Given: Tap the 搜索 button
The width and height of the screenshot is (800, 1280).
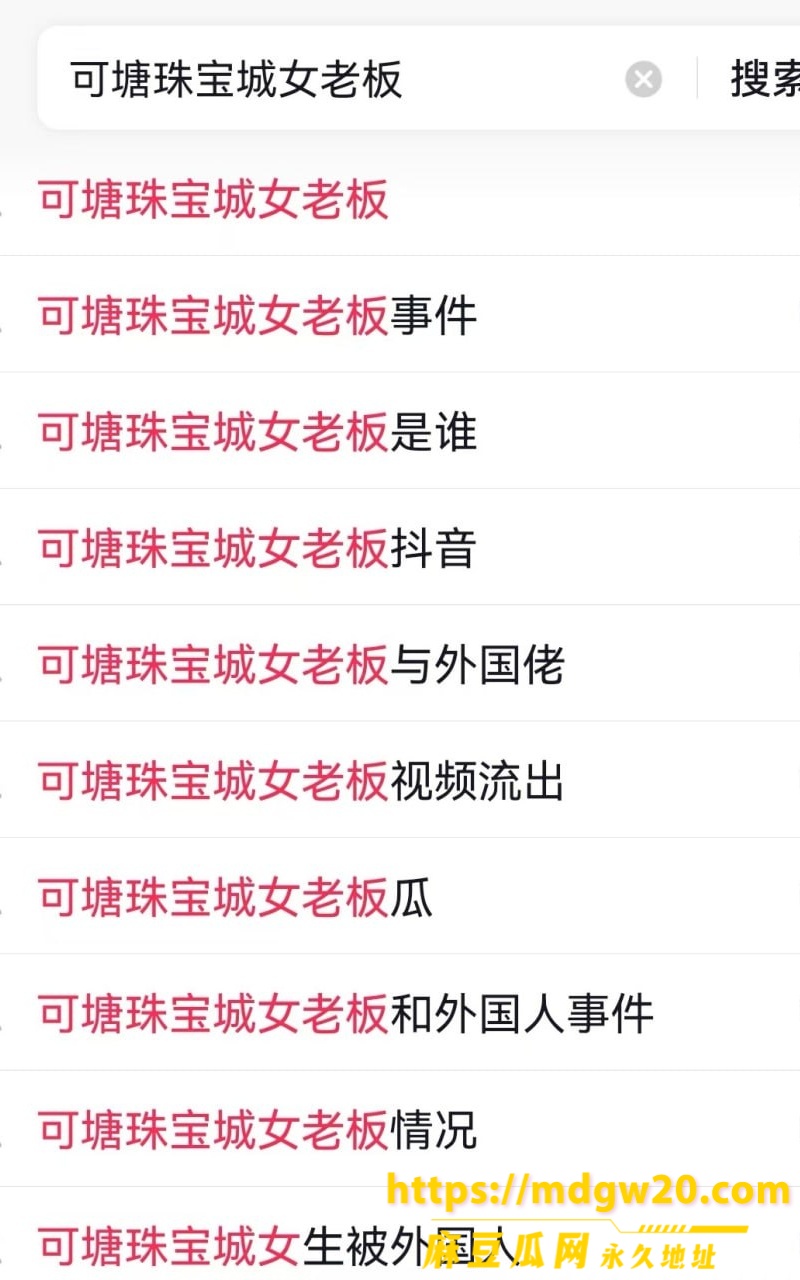Looking at the screenshot, I should coord(765,79).
